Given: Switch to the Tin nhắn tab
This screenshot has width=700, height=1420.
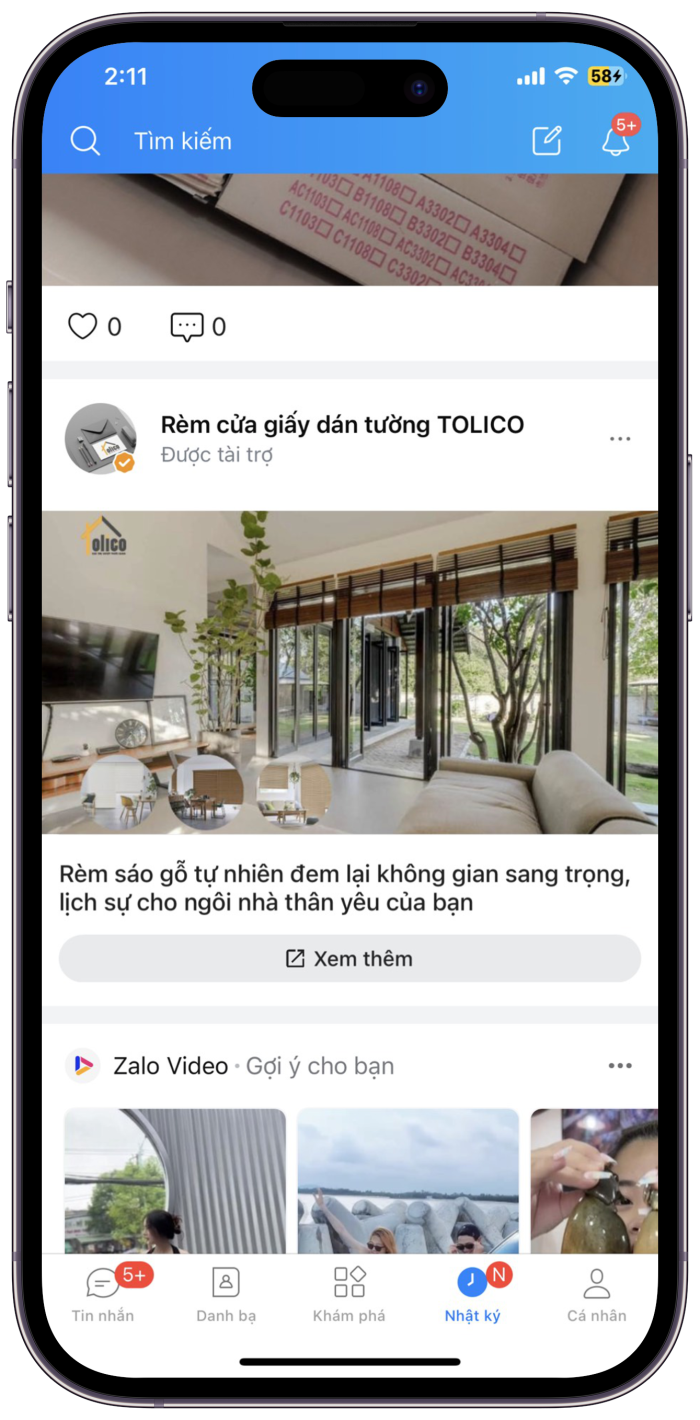Looking at the screenshot, I should tap(103, 1295).
